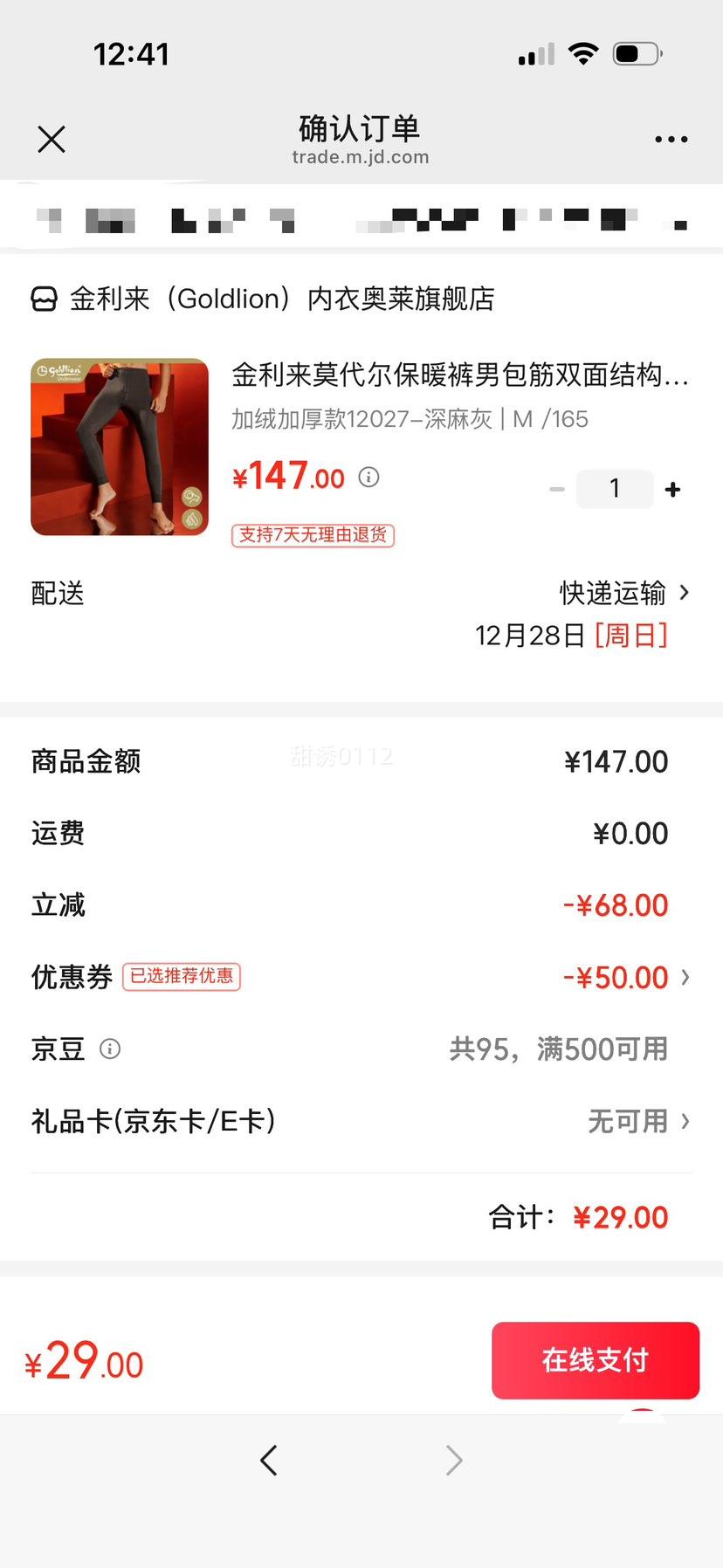
Task: Increase quantity with the plus stepper
Action: (672, 489)
